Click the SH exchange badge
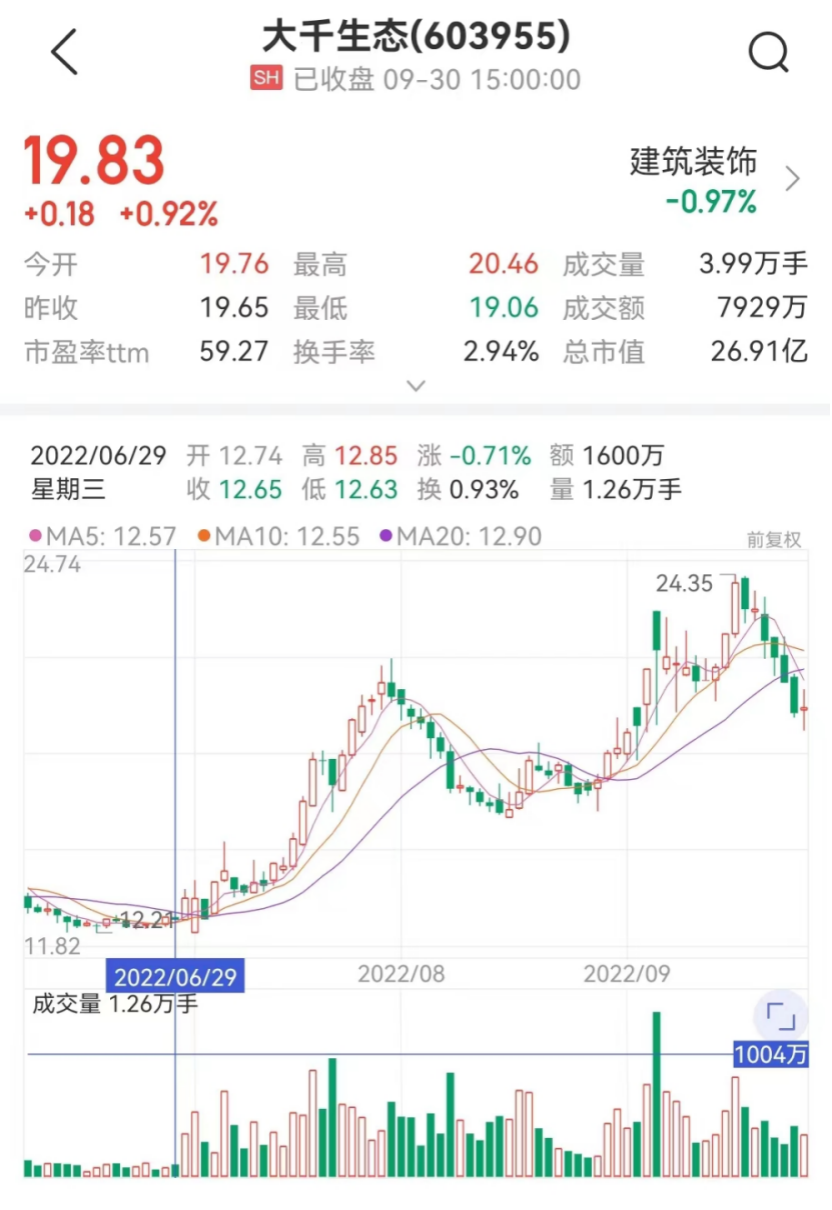 tap(265, 77)
